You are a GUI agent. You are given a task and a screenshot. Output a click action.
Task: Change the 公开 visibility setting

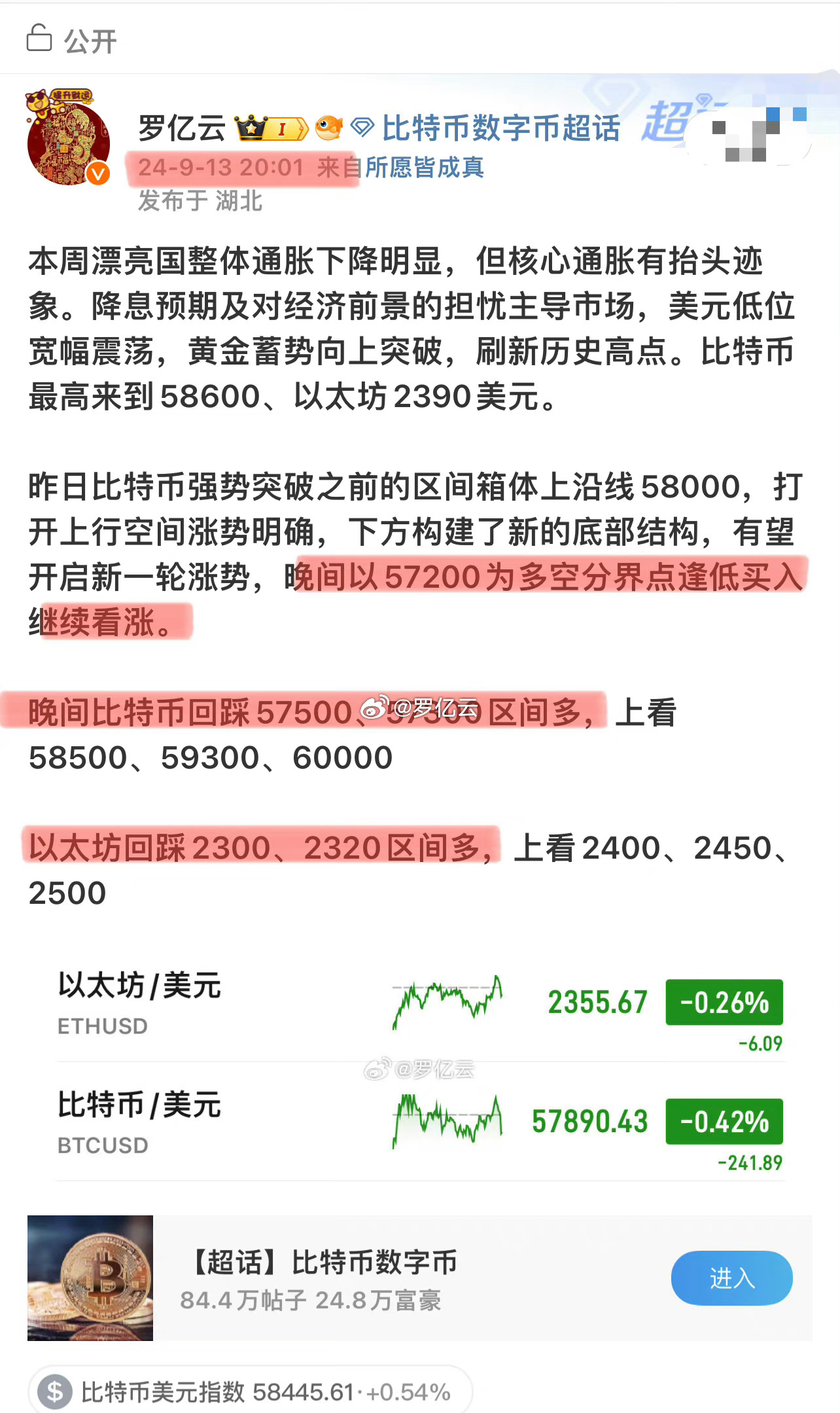(x=72, y=41)
